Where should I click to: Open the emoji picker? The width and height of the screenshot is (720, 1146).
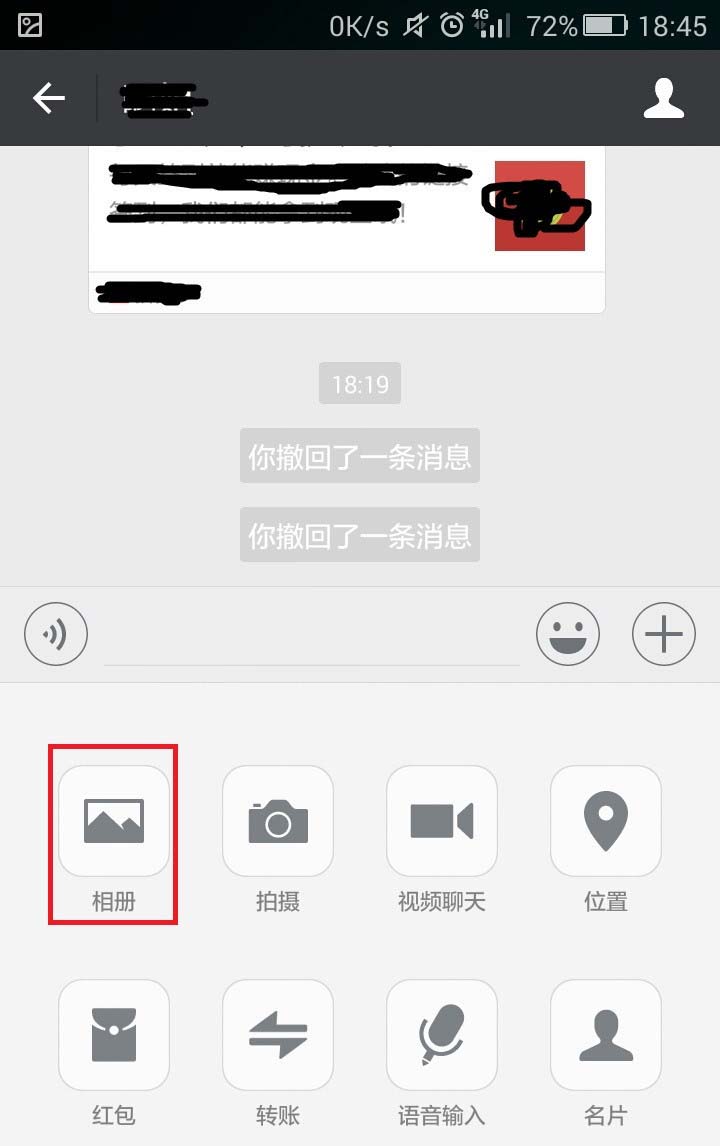[x=568, y=633]
